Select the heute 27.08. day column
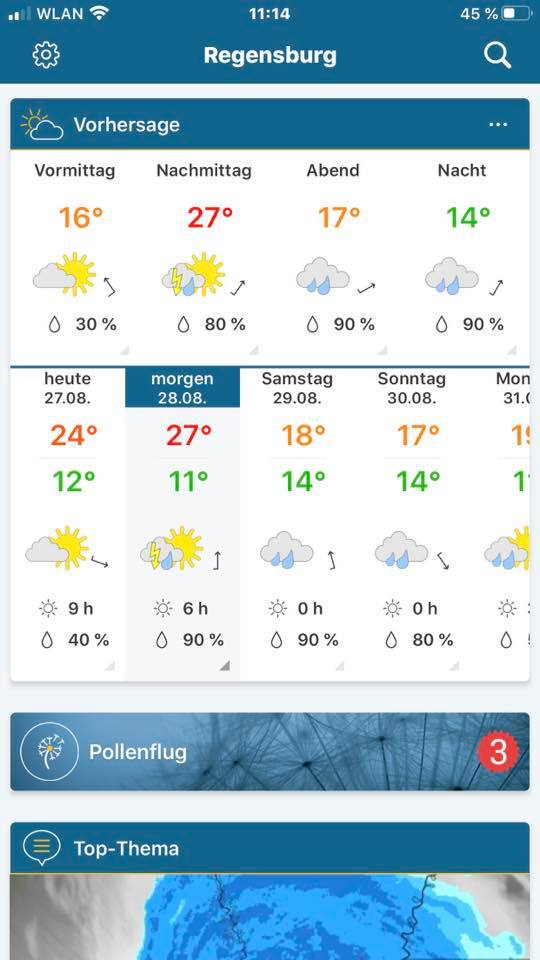The height and width of the screenshot is (960, 540). (x=68, y=523)
